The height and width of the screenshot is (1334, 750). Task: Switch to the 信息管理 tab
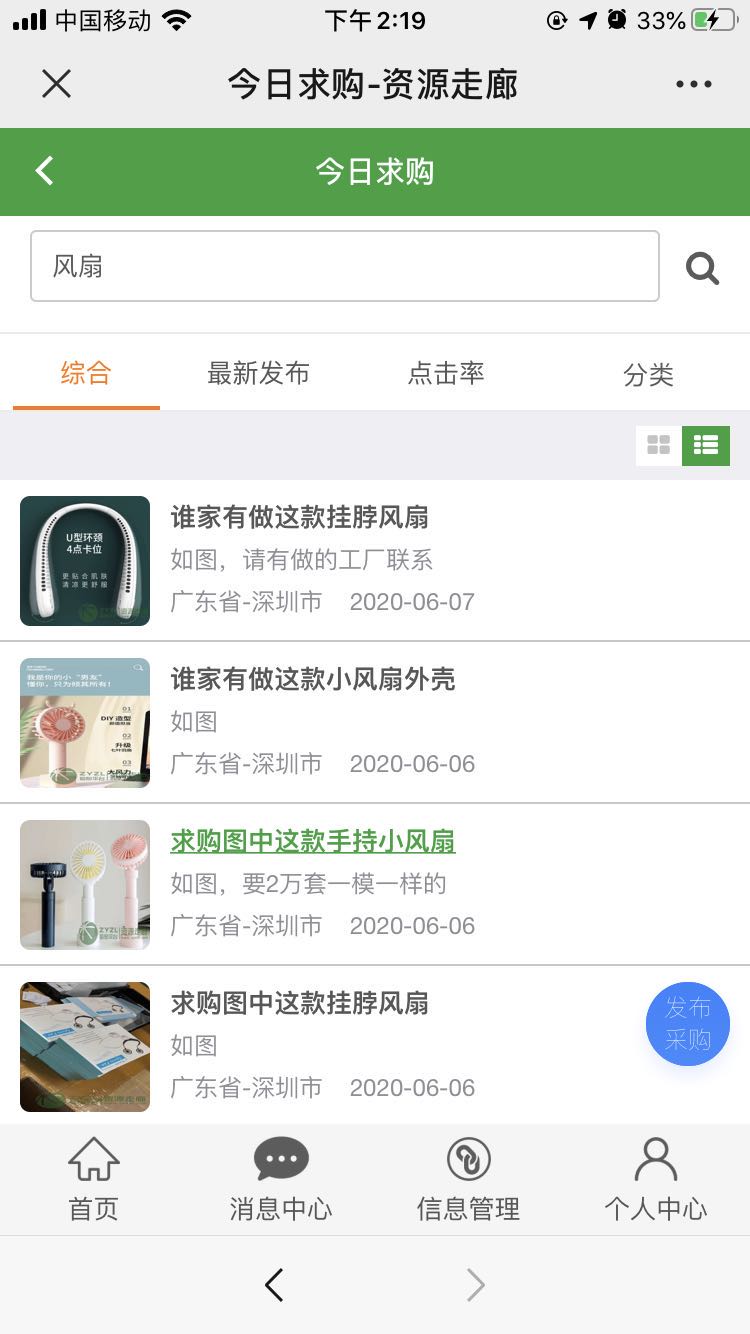pos(468,1180)
